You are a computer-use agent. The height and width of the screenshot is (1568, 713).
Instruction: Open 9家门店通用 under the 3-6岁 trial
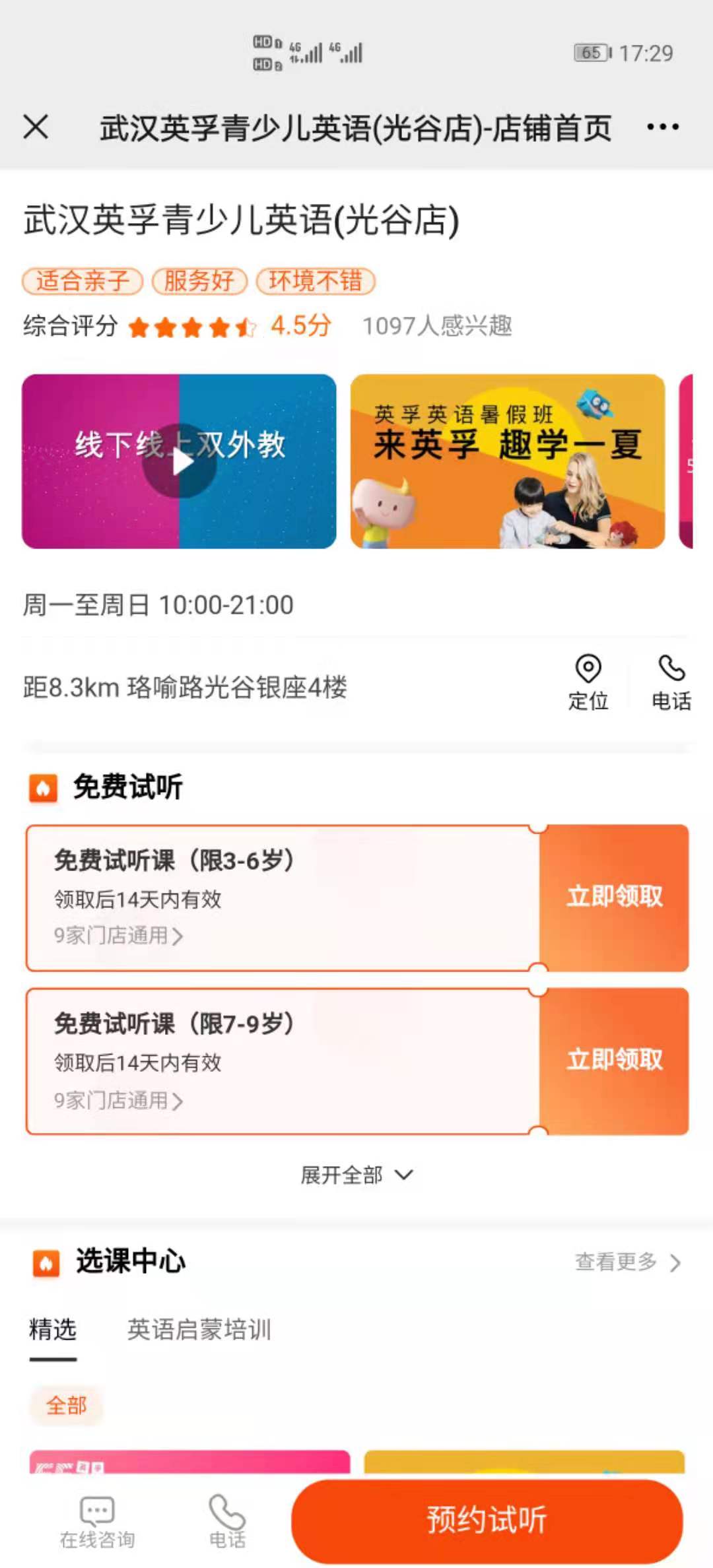point(118,936)
